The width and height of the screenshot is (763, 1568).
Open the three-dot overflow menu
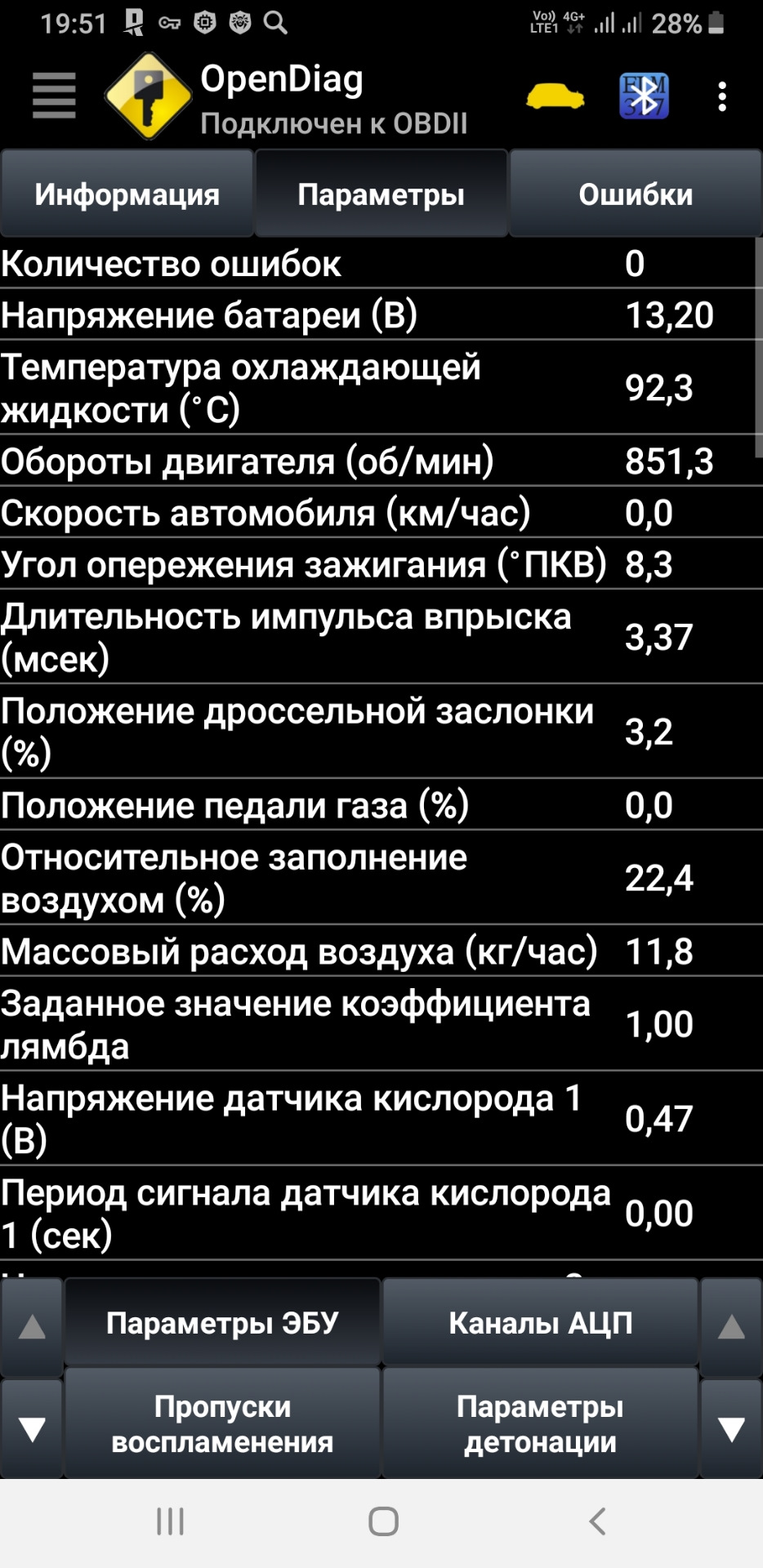[x=721, y=96]
